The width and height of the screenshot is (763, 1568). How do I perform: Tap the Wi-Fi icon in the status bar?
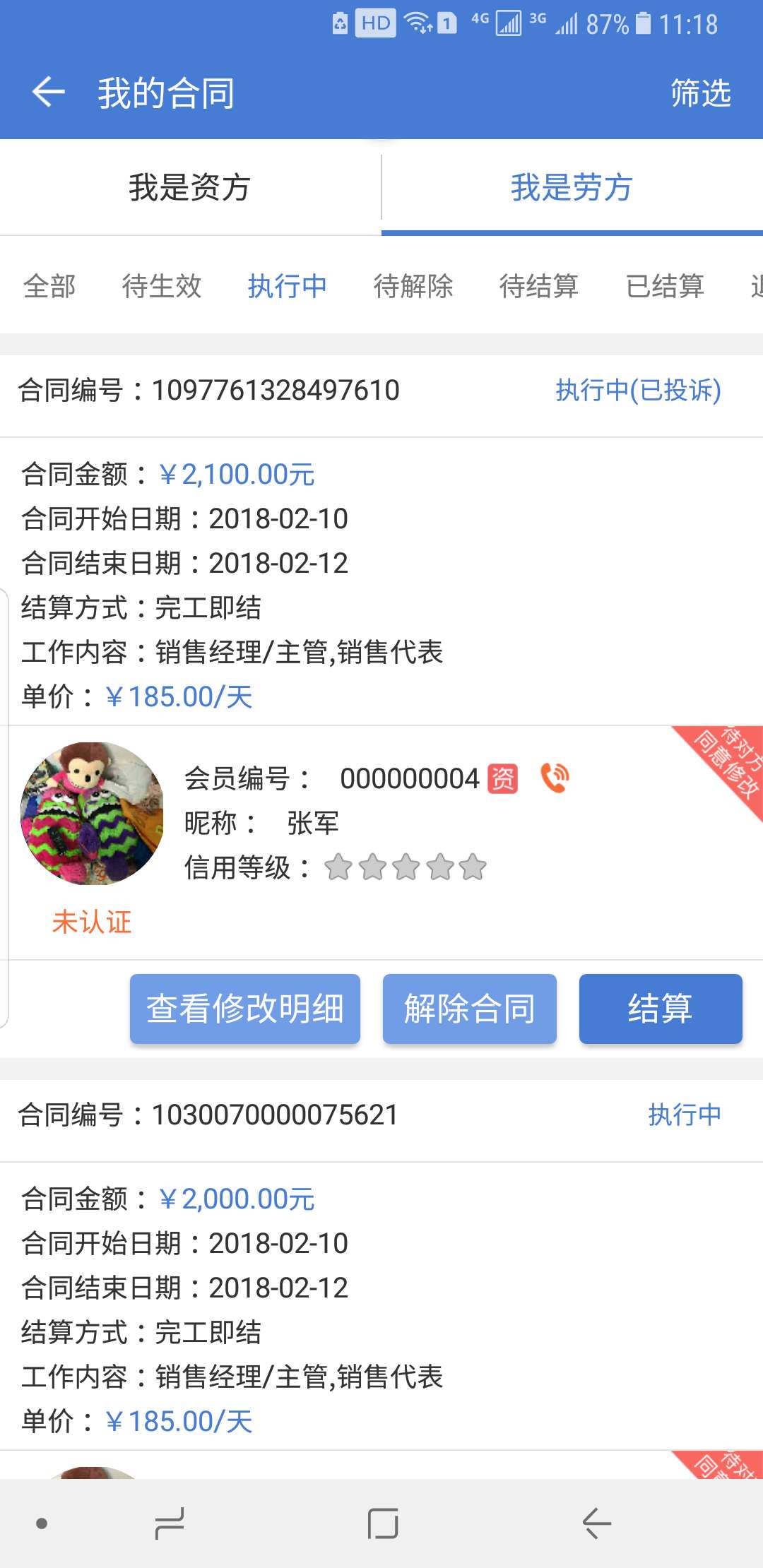417,21
